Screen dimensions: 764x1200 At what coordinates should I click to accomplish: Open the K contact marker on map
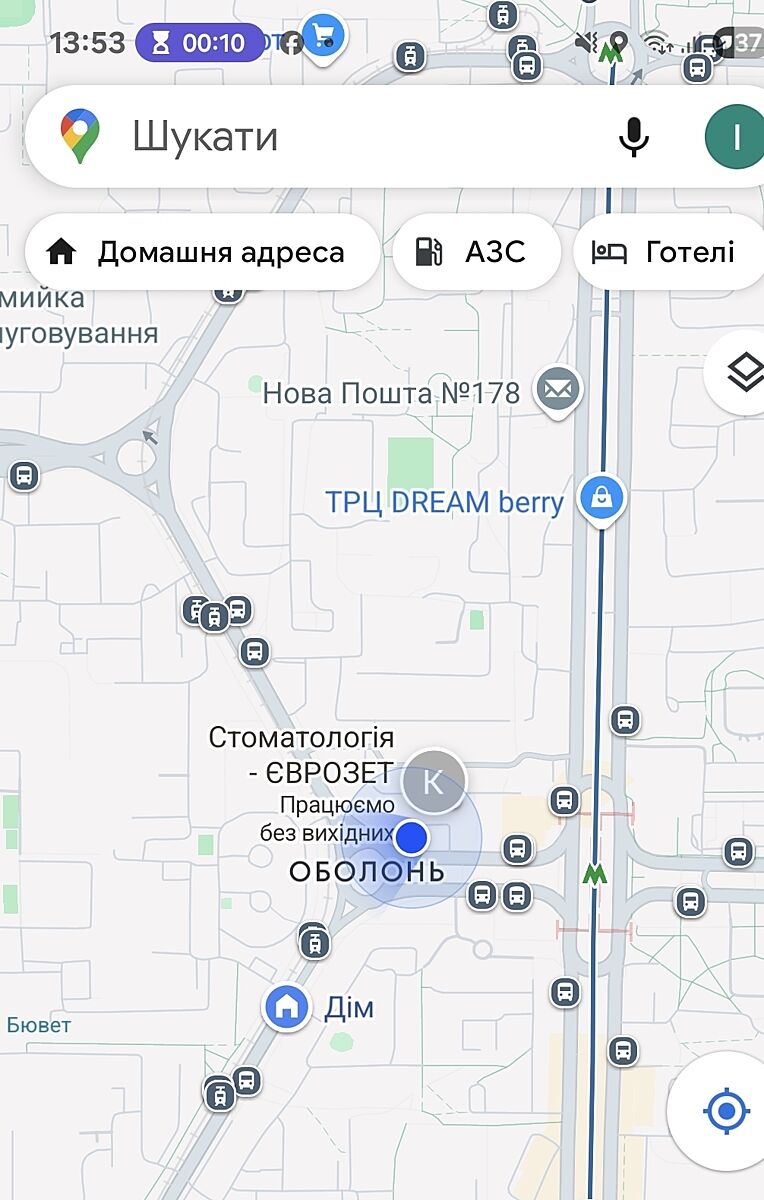(434, 781)
